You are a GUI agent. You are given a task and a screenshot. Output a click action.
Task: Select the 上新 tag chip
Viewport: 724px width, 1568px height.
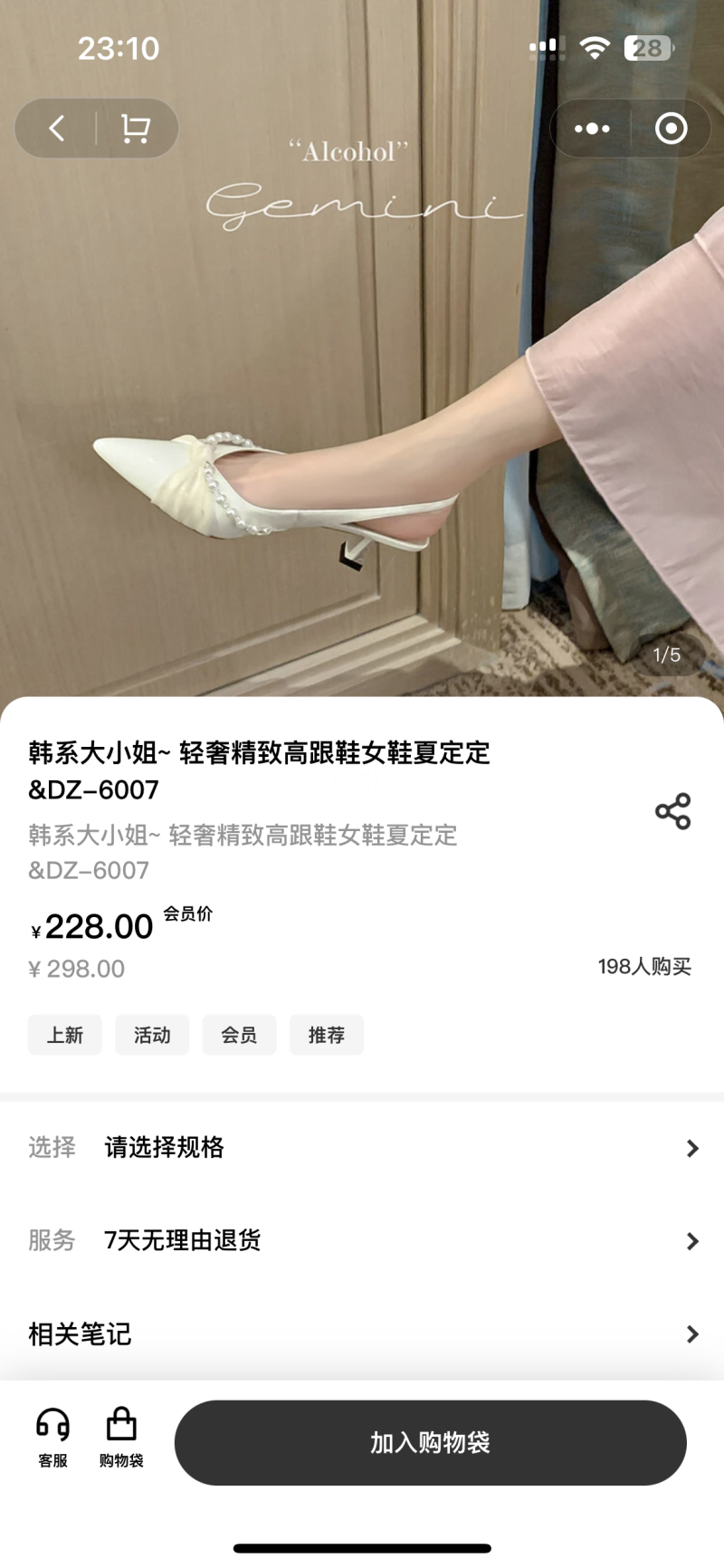[65, 1035]
